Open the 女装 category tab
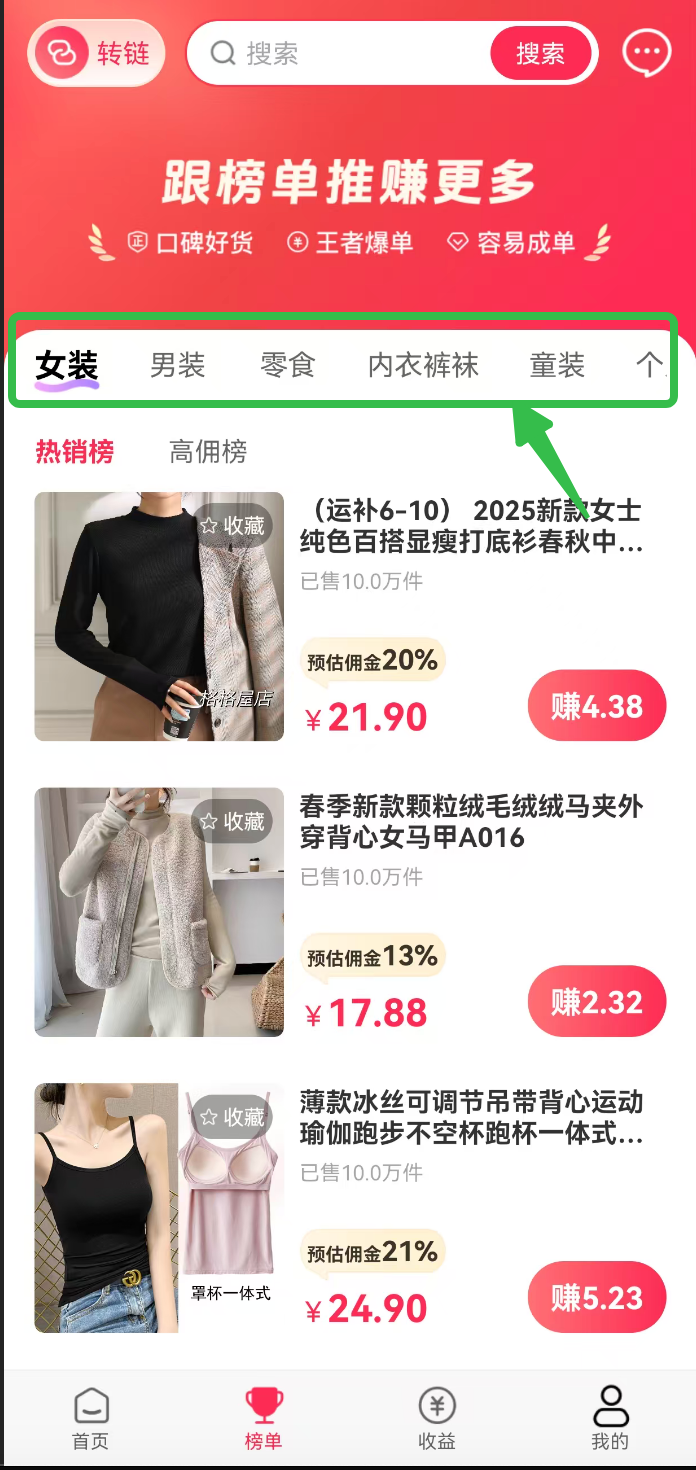 (67, 366)
